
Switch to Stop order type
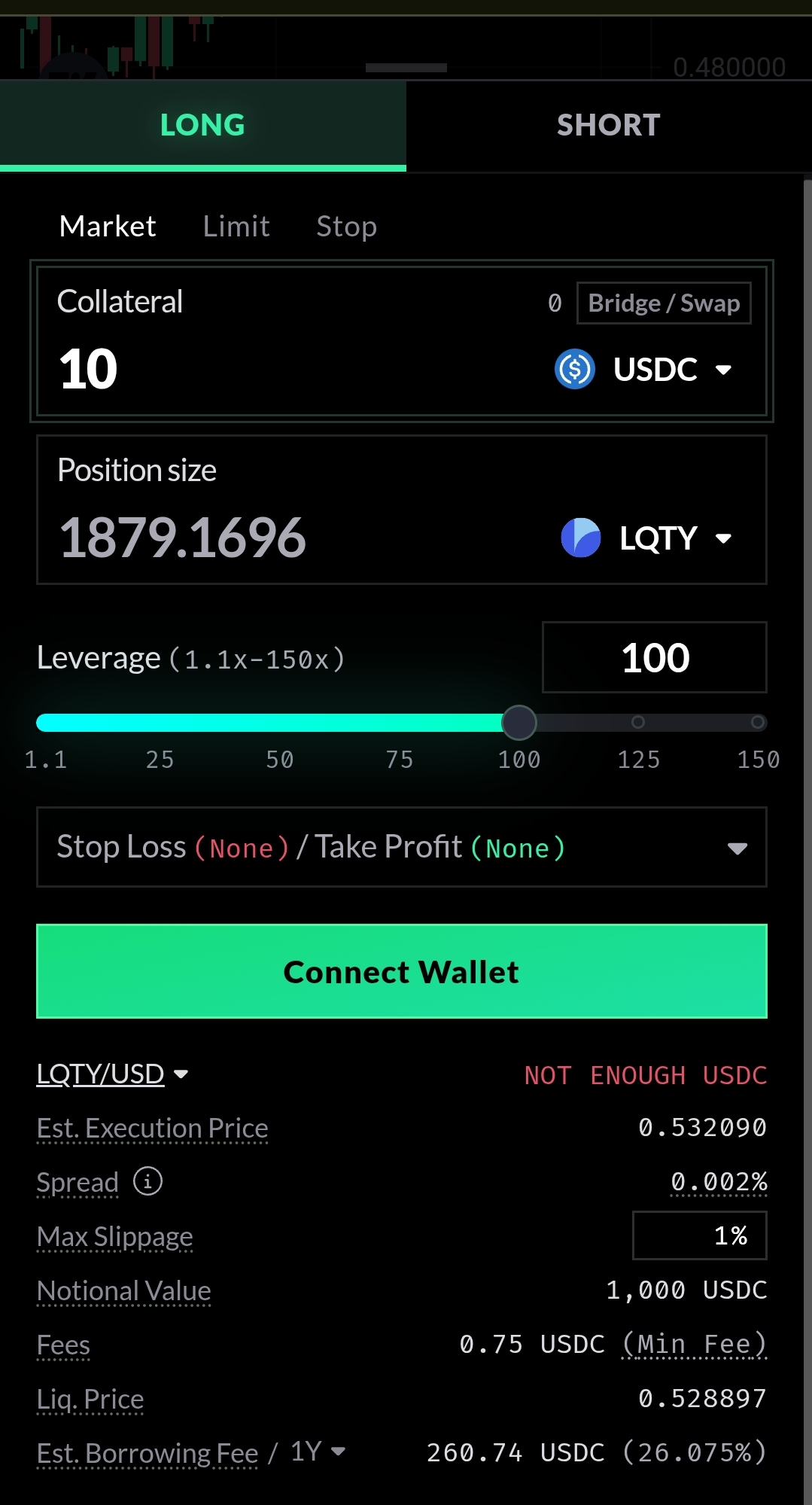(x=346, y=226)
